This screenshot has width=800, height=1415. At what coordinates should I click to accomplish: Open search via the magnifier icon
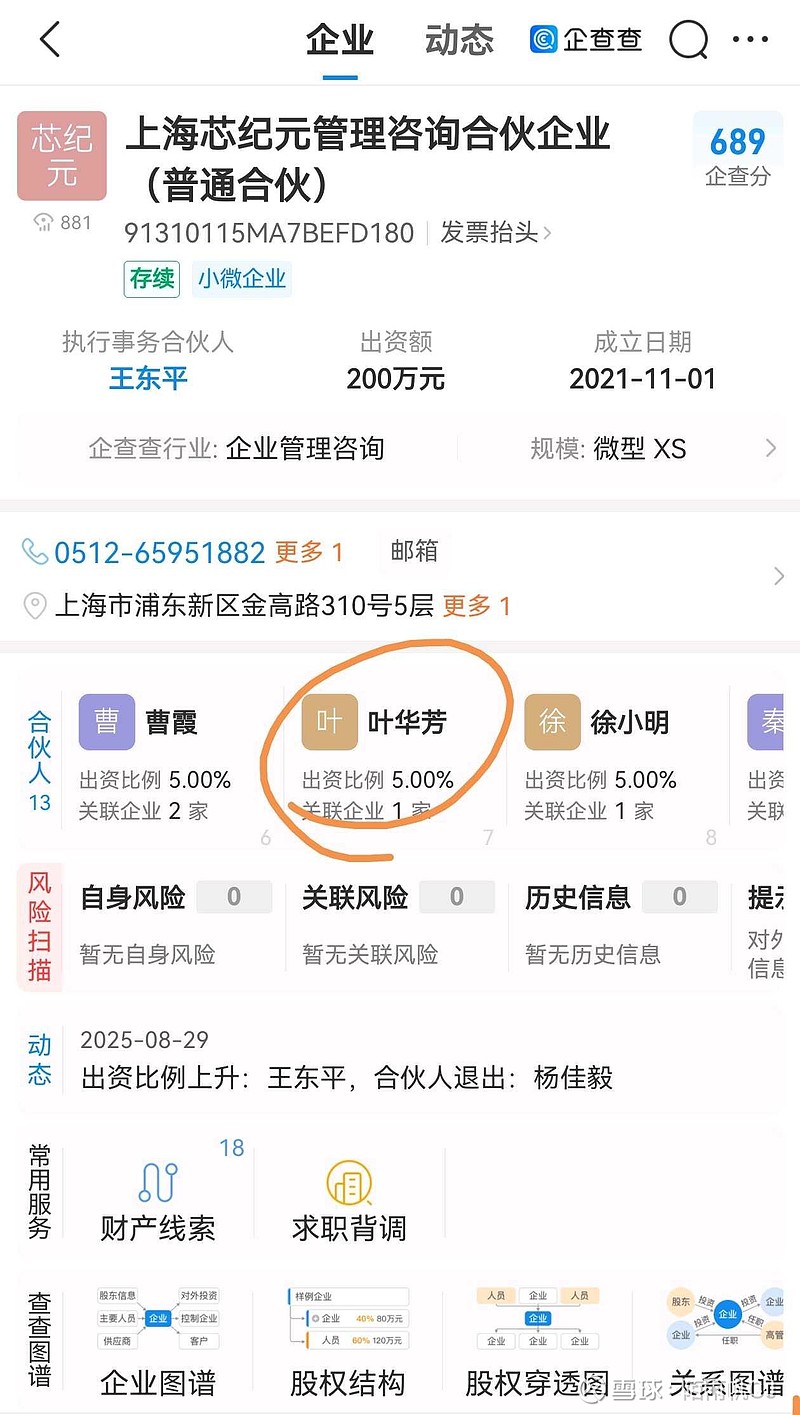688,39
